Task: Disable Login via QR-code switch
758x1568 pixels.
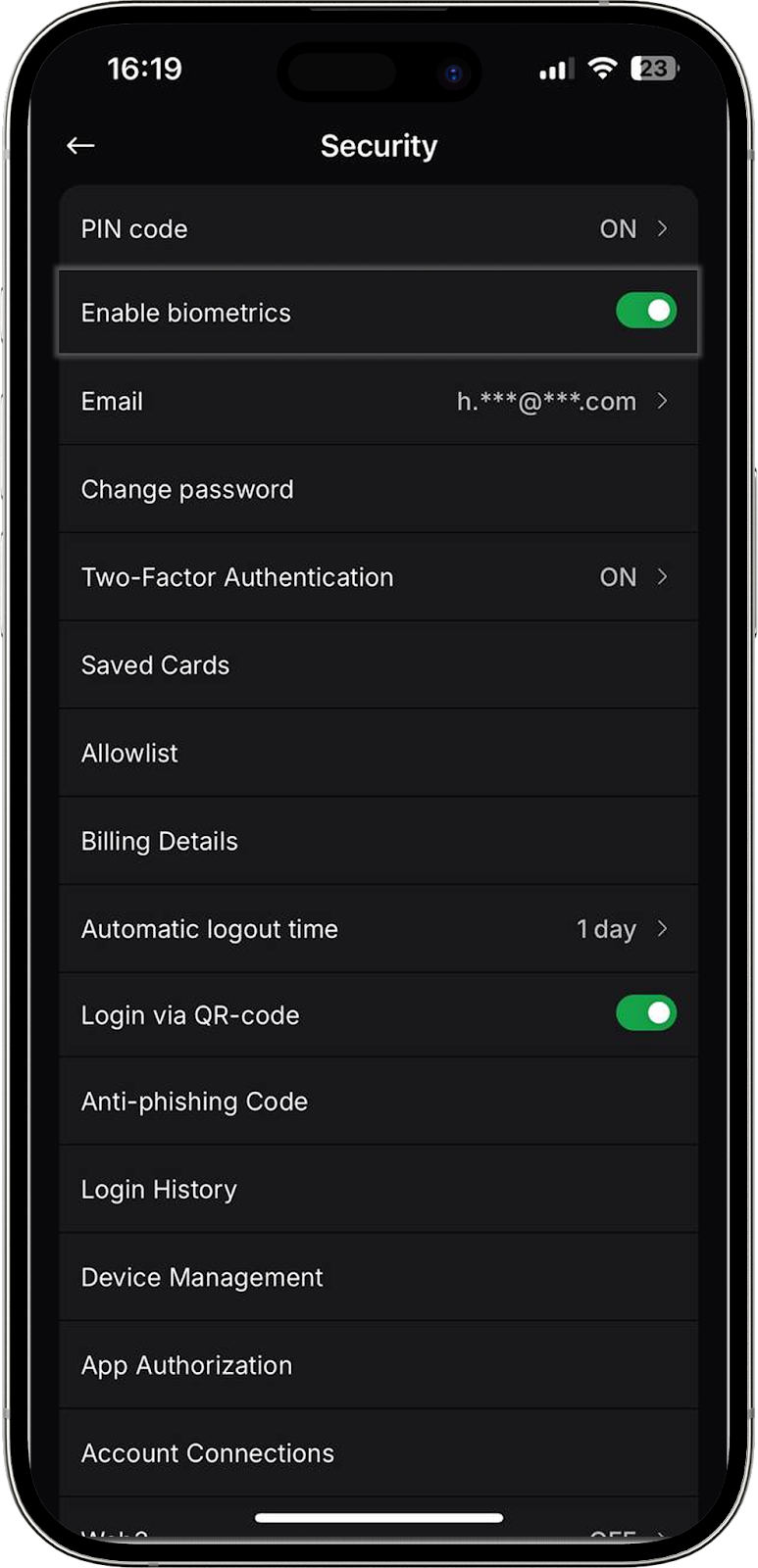Action: [x=645, y=1013]
